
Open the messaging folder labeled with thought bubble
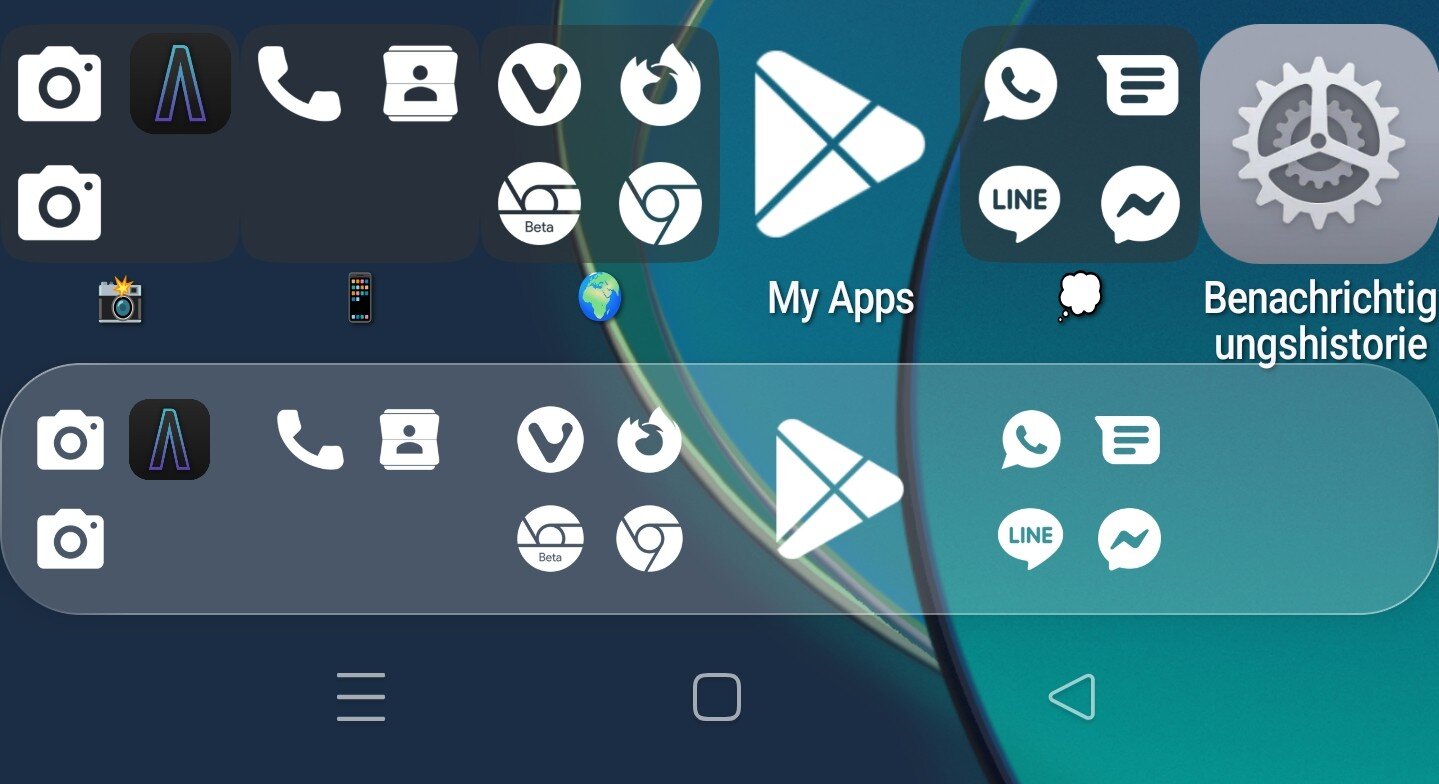1080,143
